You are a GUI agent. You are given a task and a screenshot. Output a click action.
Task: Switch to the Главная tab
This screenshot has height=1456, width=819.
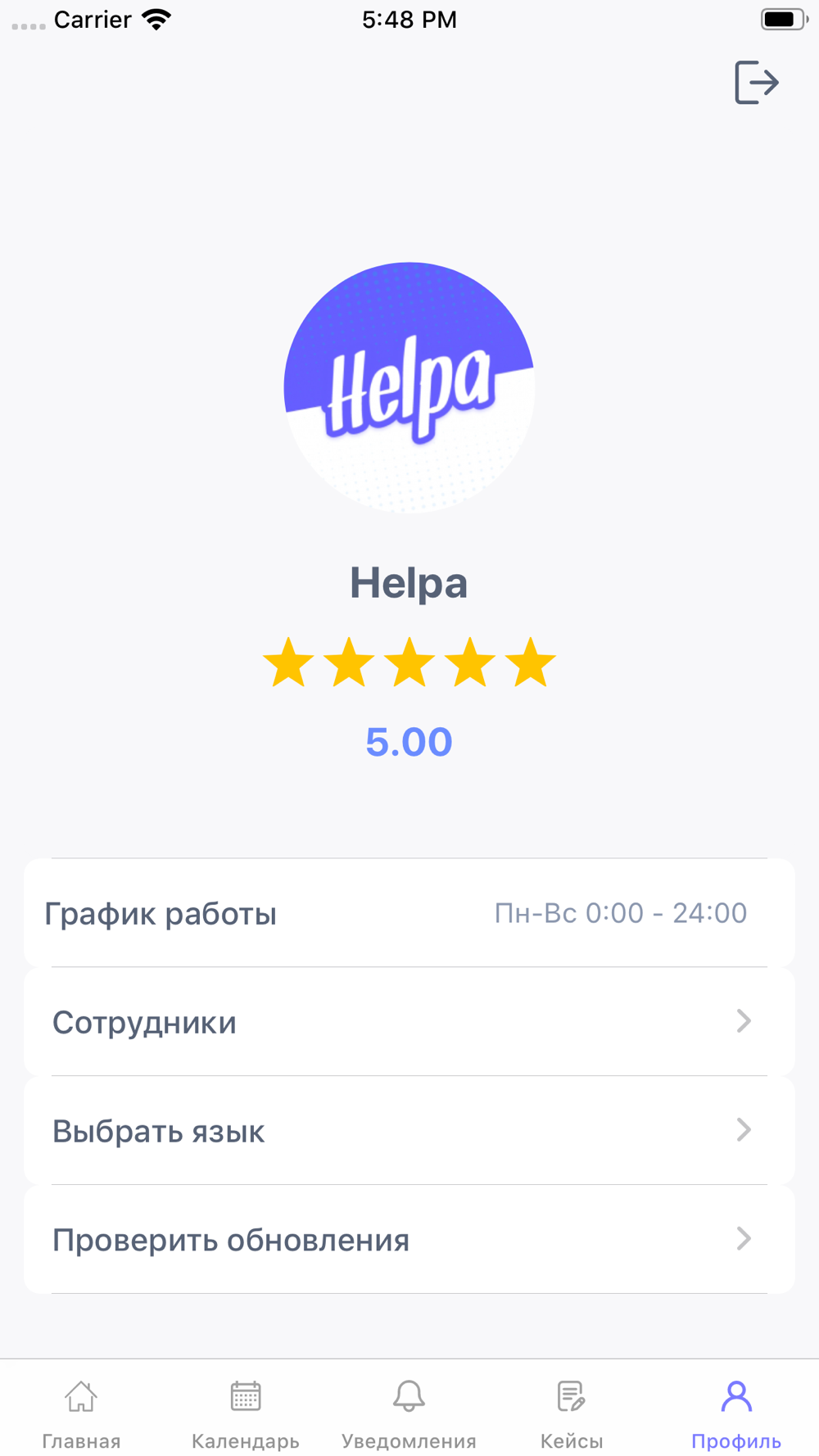pos(81,1414)
